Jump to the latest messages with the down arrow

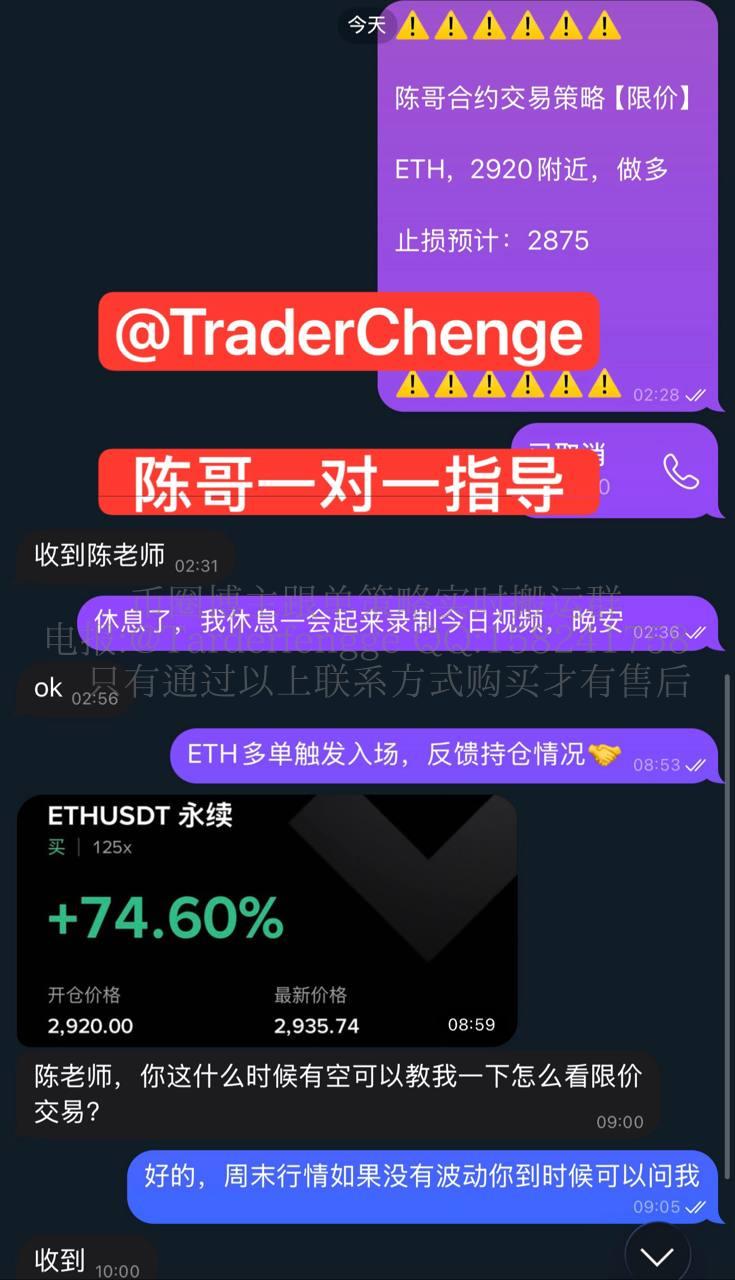click(657, 1254)
